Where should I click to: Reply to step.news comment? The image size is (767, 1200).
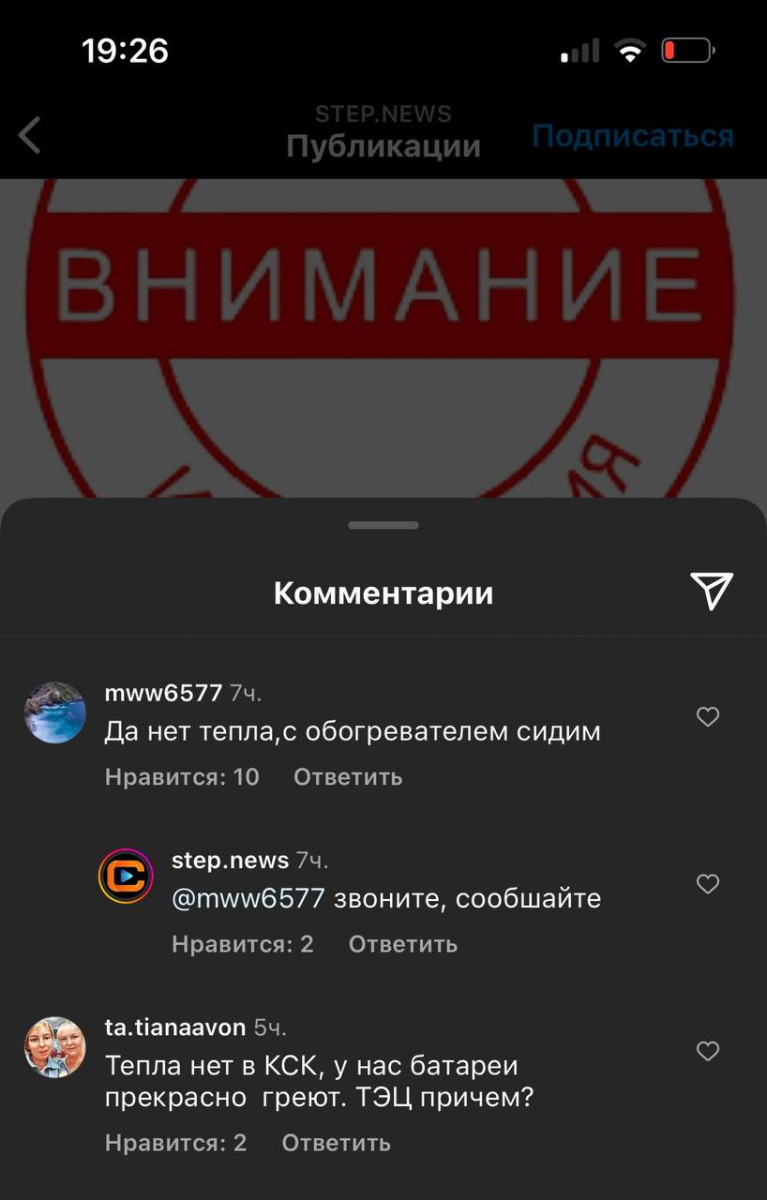[402, 944]
